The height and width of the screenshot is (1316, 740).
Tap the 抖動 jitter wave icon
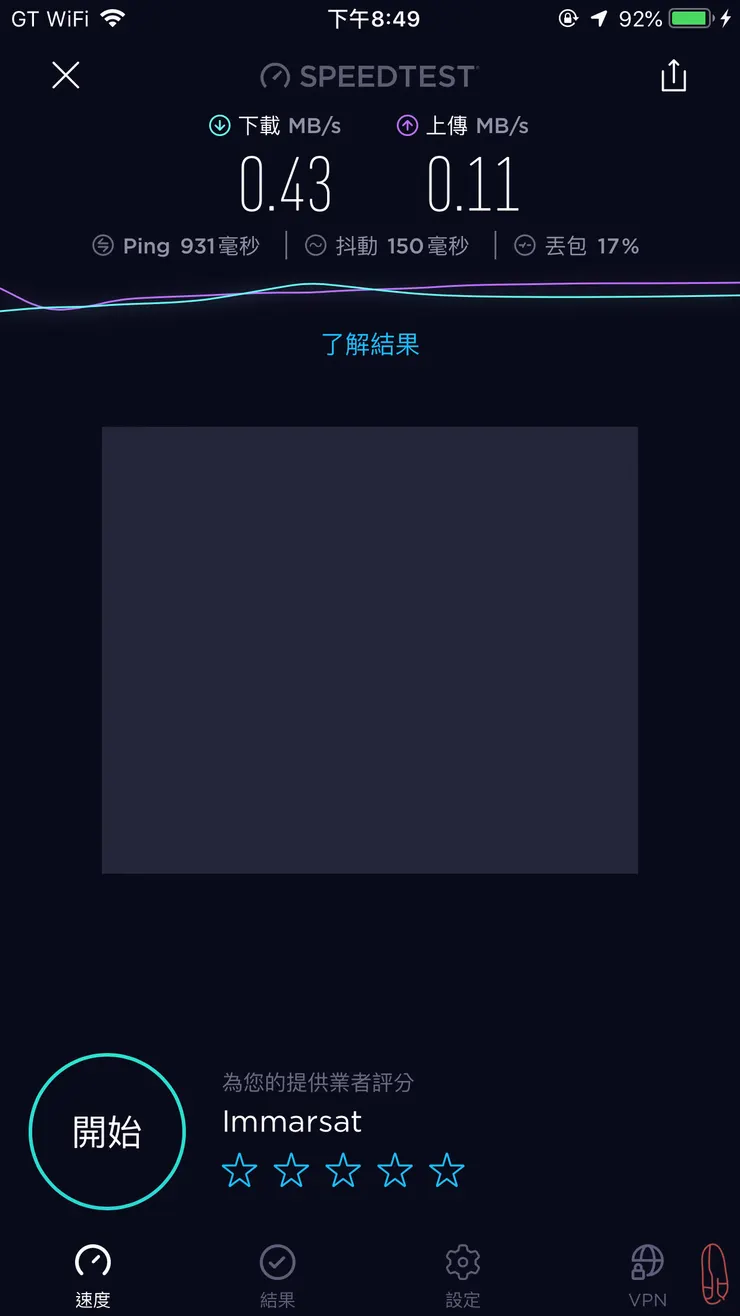(x=315, y=245)
